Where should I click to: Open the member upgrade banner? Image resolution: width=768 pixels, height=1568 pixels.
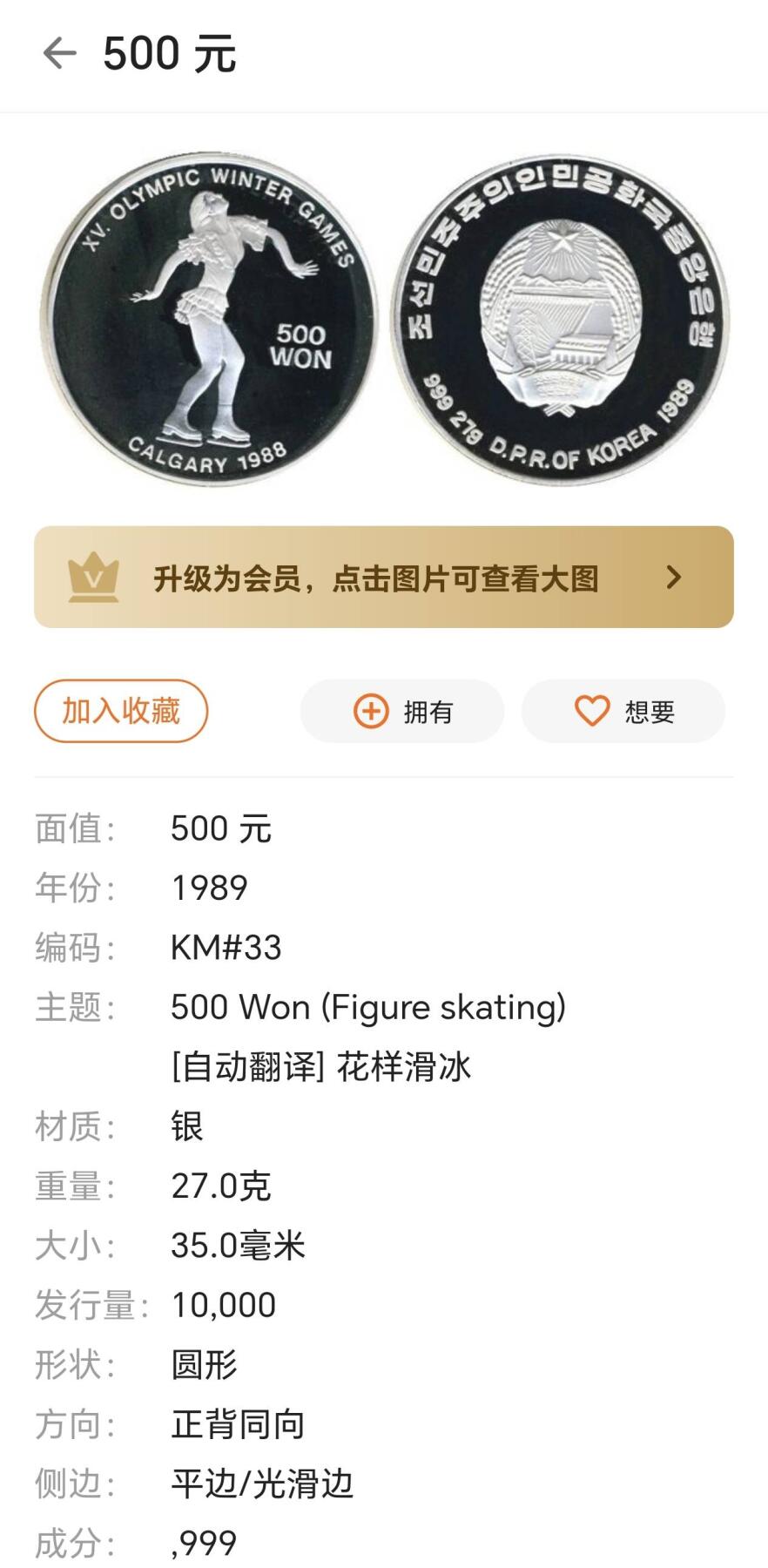point(383,577)
